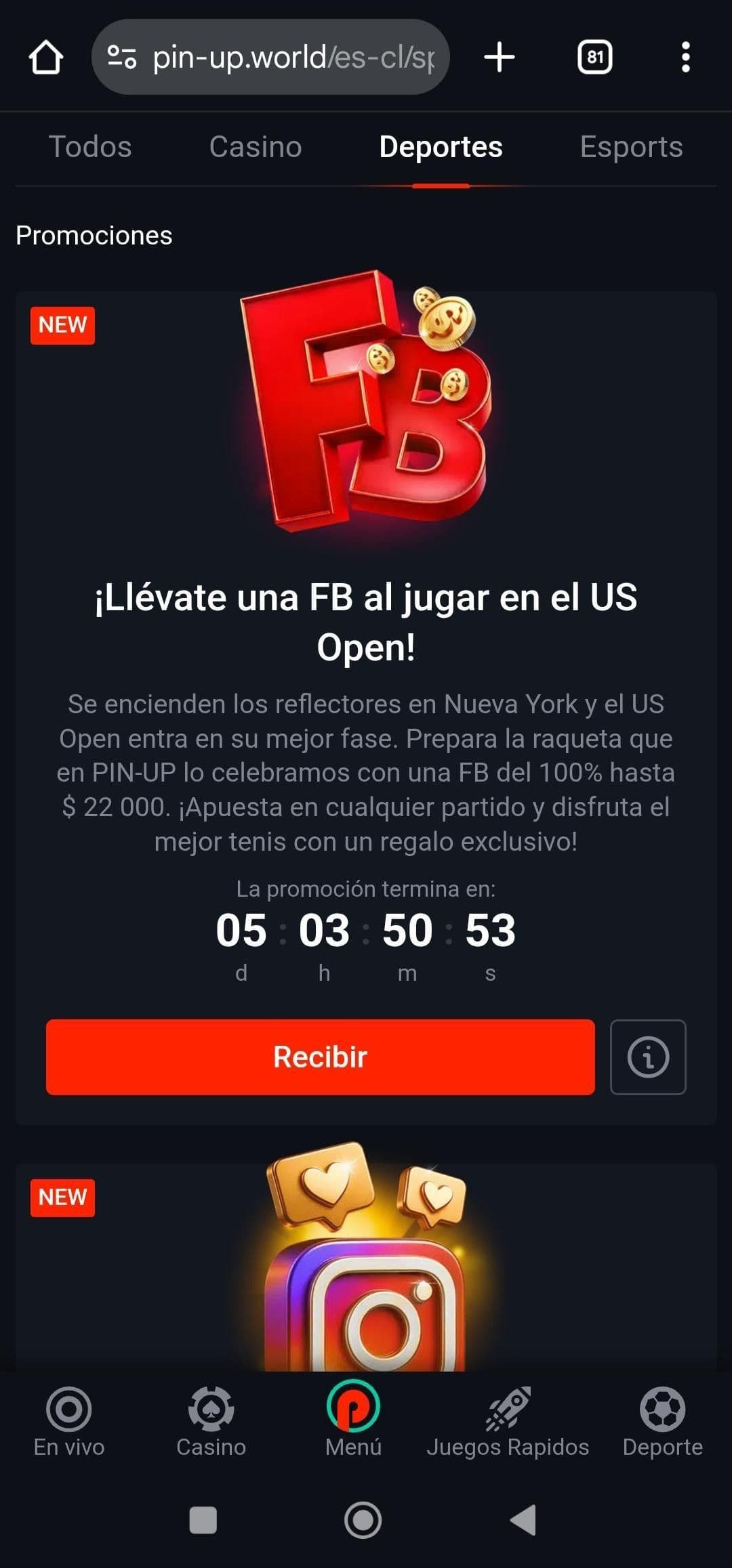Tap the system back button

(x=523, y=1520)
